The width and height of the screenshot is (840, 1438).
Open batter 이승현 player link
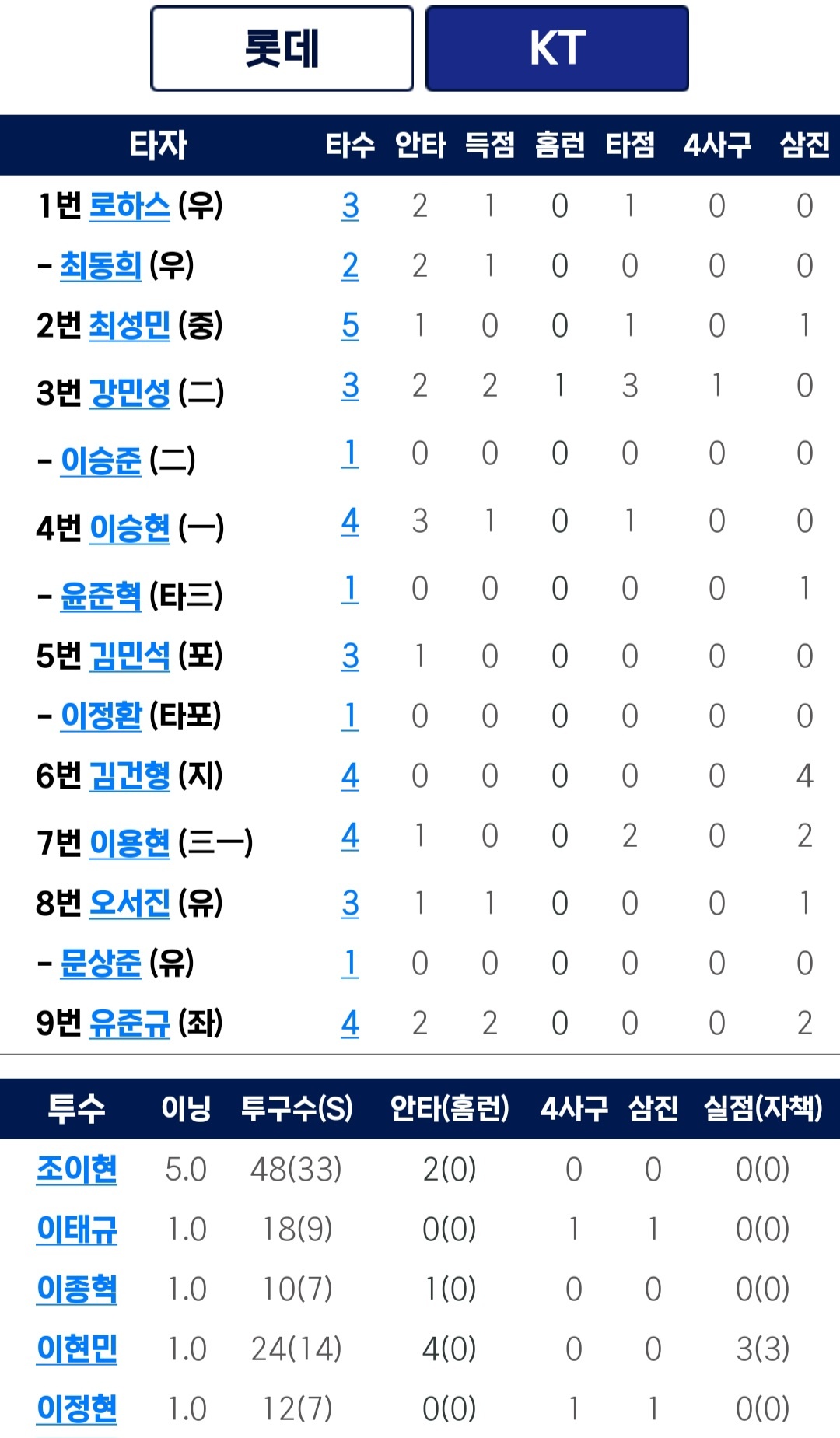coord(129,528)
